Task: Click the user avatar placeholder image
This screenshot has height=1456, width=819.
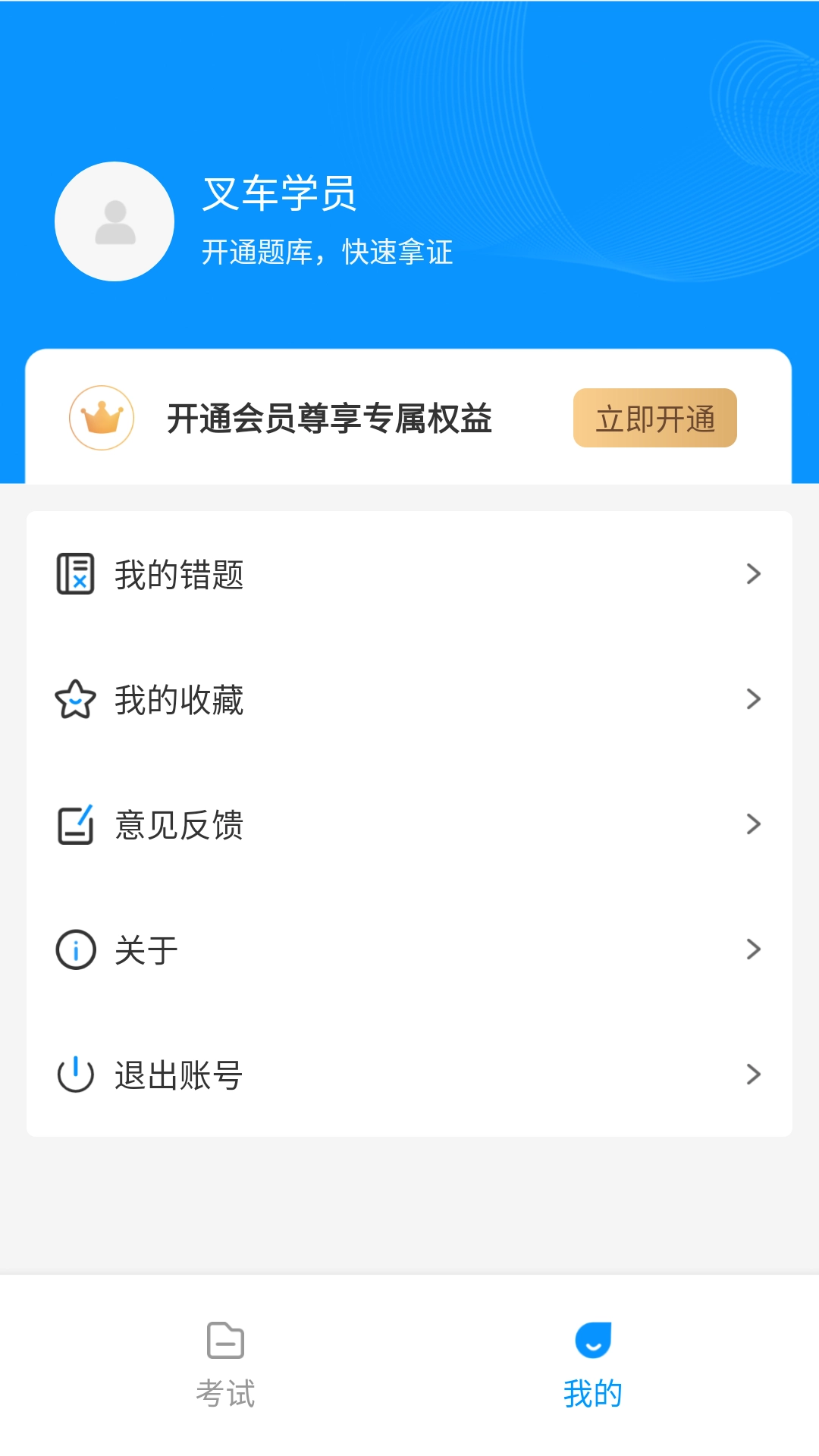Action: (x=115, y=221)
